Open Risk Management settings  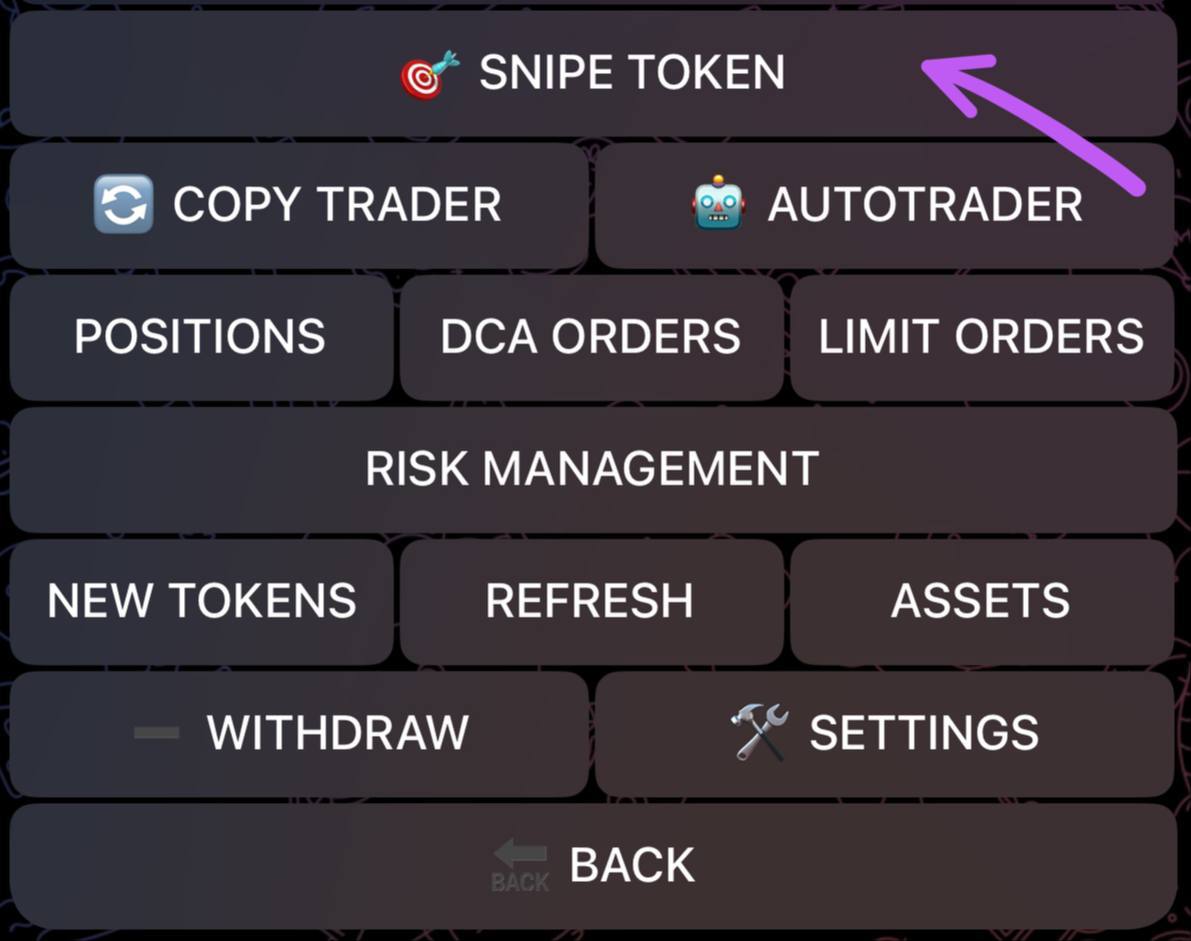tap(593, 469)
